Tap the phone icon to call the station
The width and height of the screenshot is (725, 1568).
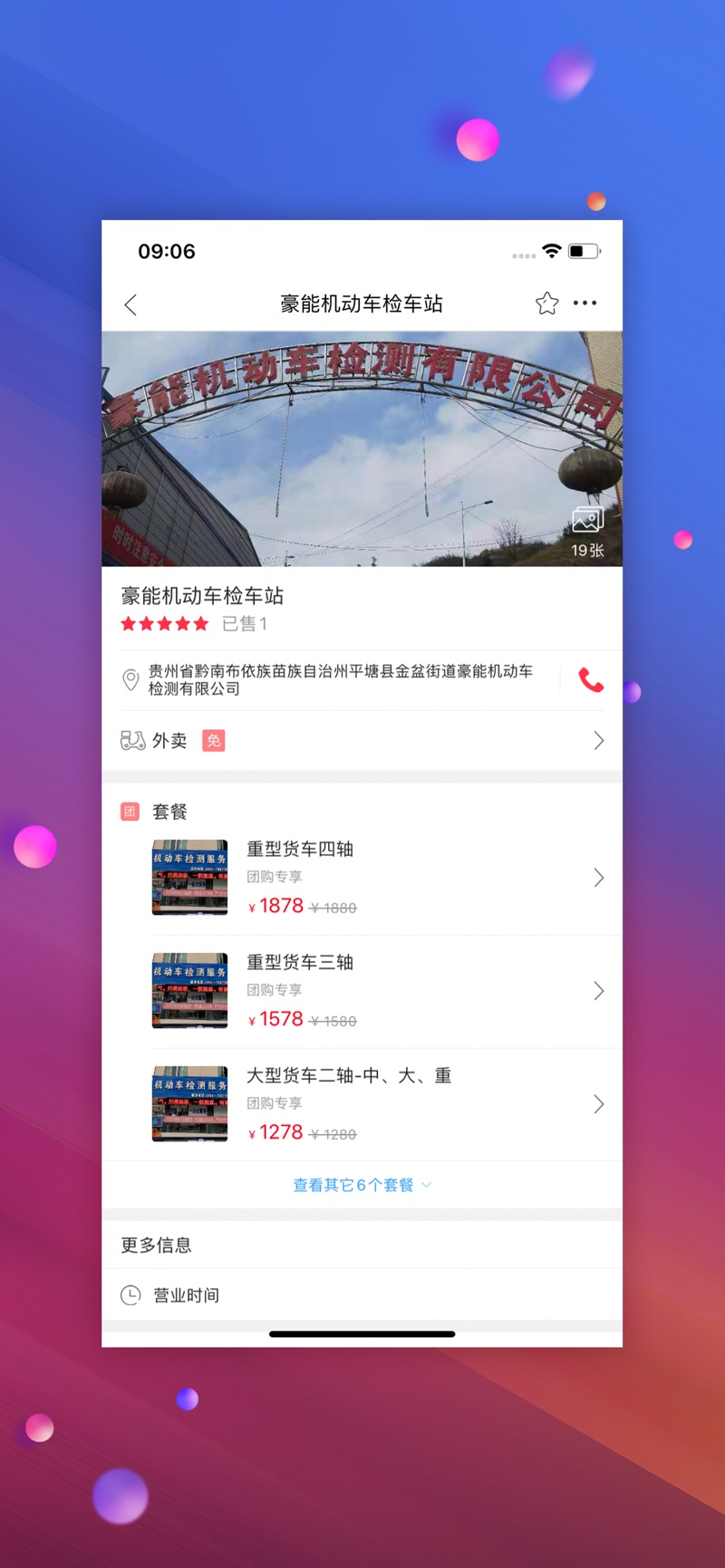pyautogui.click(x=591, y=680)
